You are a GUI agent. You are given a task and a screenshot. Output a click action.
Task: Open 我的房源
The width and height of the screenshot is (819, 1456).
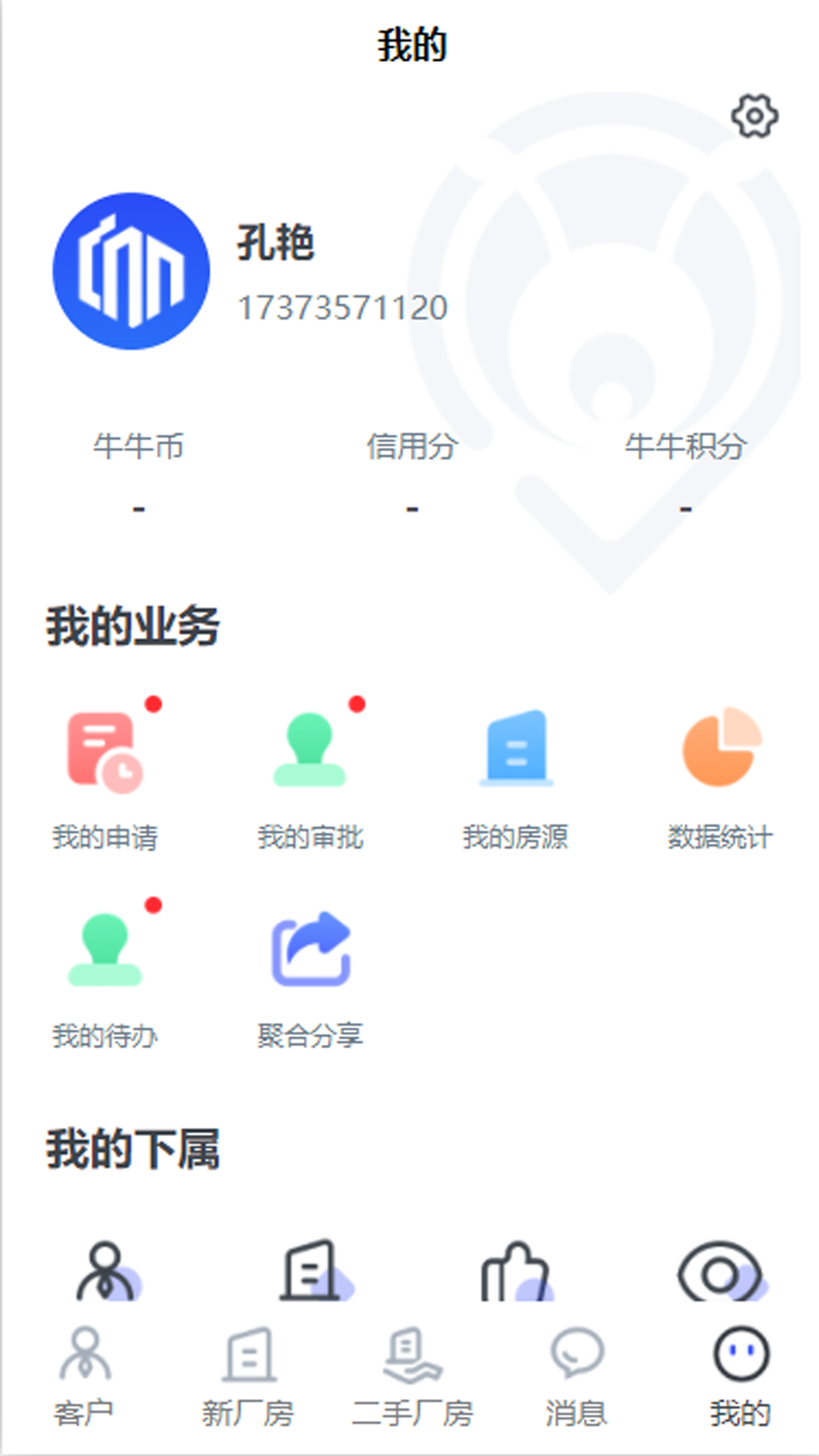click(x=515, y=778)
